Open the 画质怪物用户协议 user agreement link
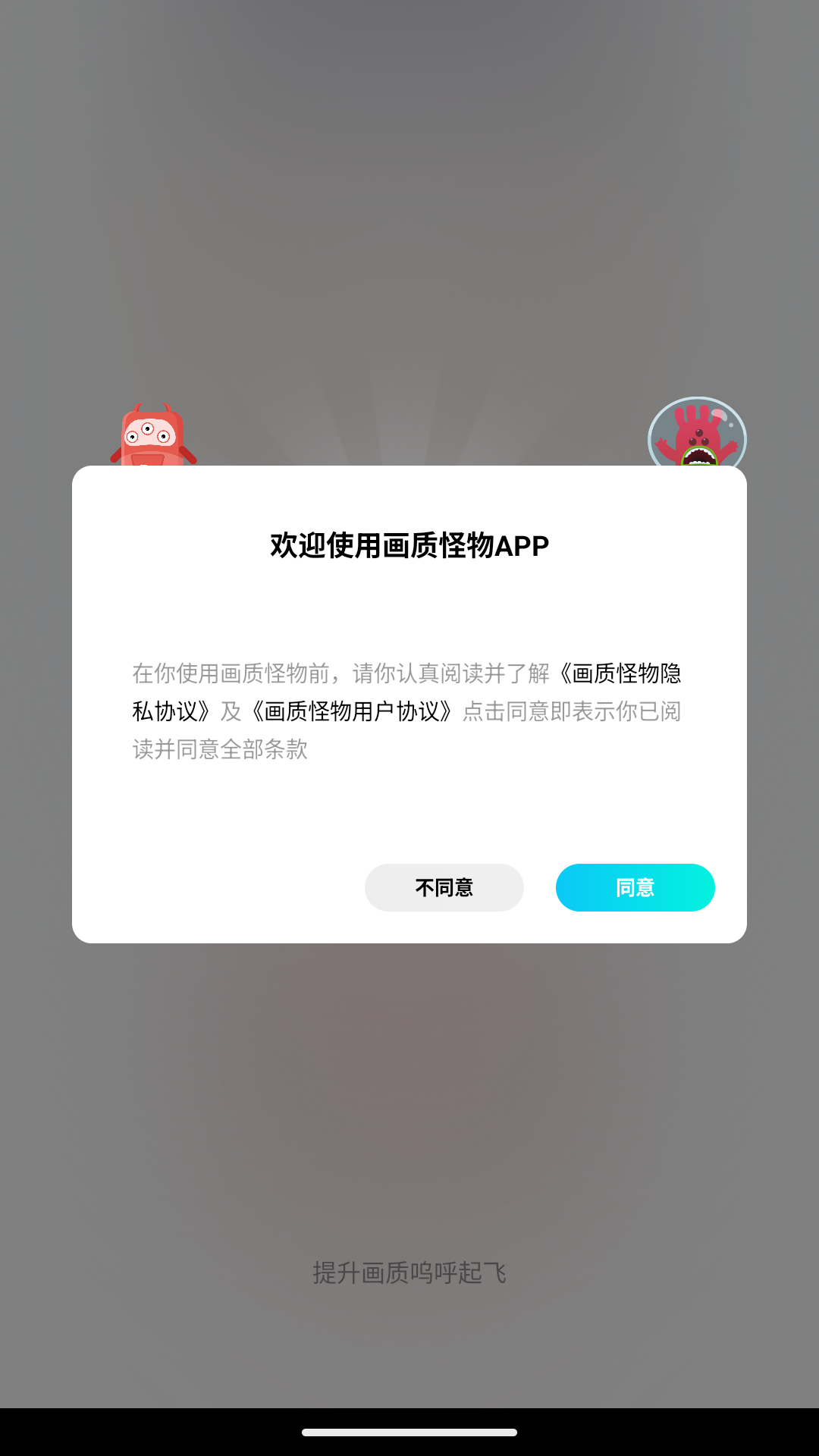819x1456 pixels. (x=352, y=711)
